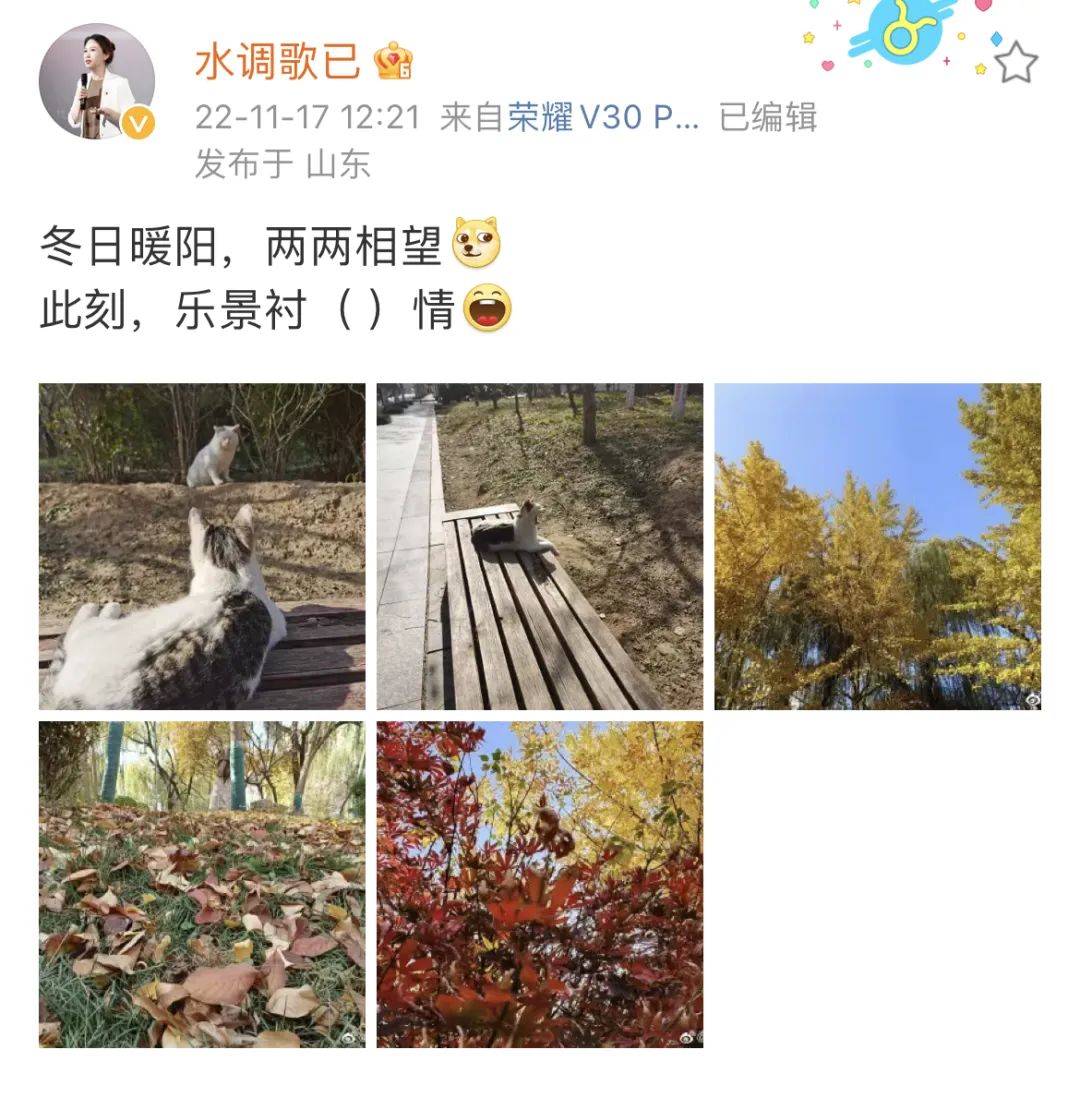Open the photo of two cats facing each other

click(202, 546)
